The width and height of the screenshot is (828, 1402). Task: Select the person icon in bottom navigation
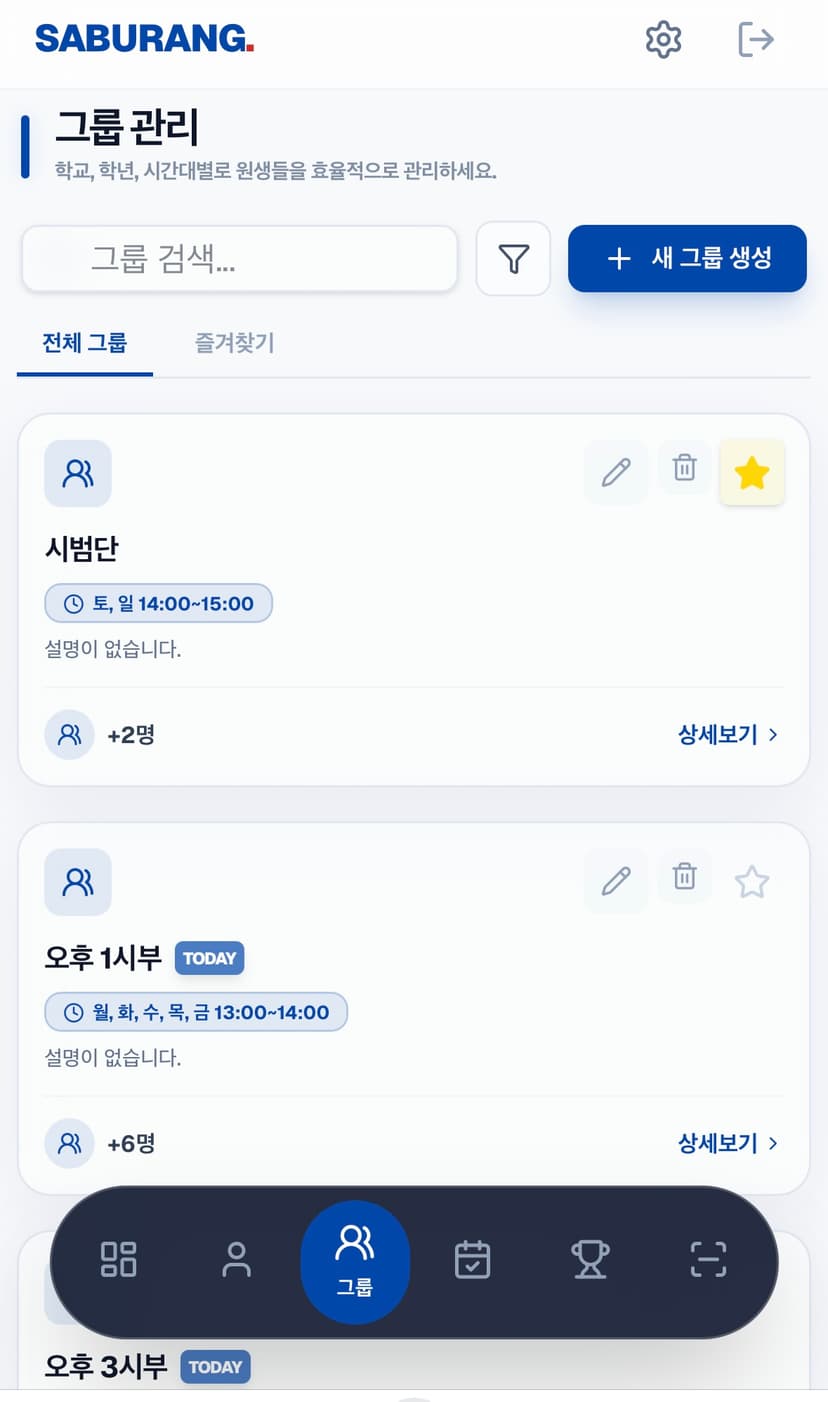[236, 1261]
